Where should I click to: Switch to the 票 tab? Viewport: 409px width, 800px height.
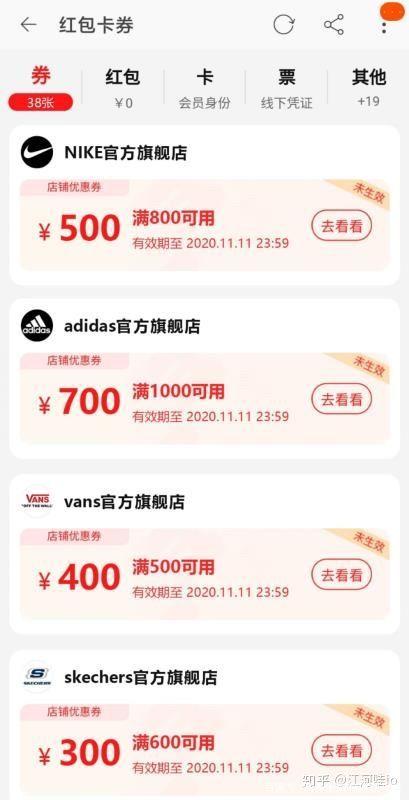(x=286, y=88)
